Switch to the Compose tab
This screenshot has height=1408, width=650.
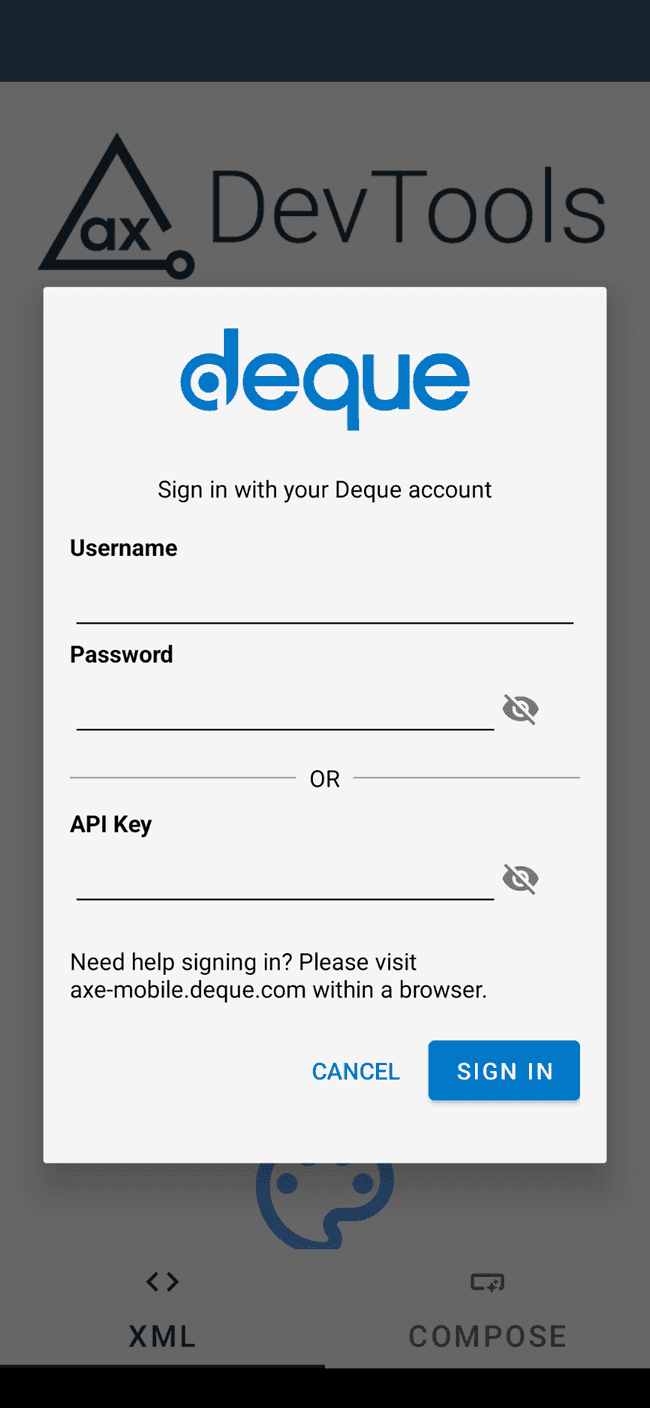[x=487, y=1312]
